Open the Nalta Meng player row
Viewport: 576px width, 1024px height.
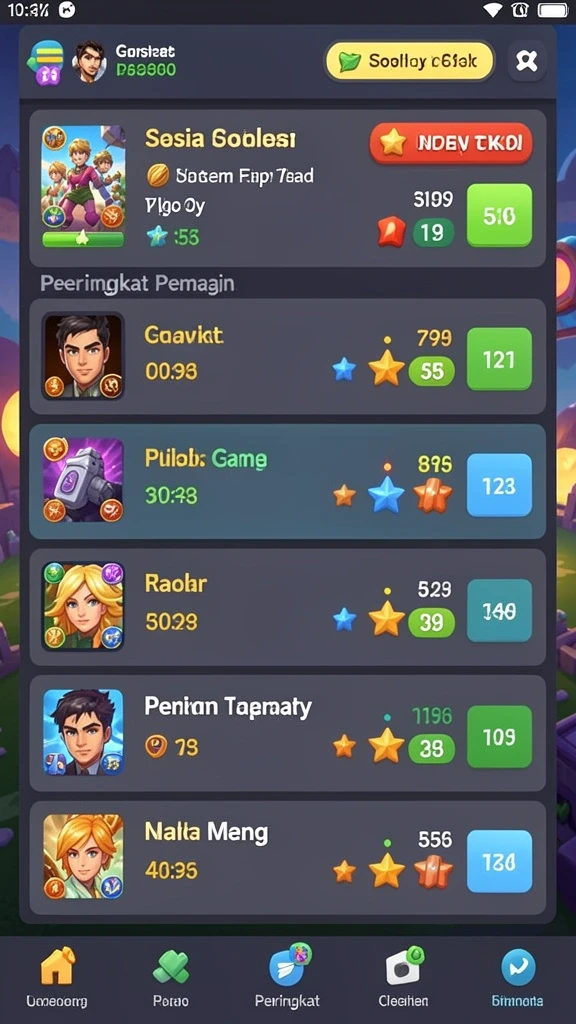pos(287,858)
